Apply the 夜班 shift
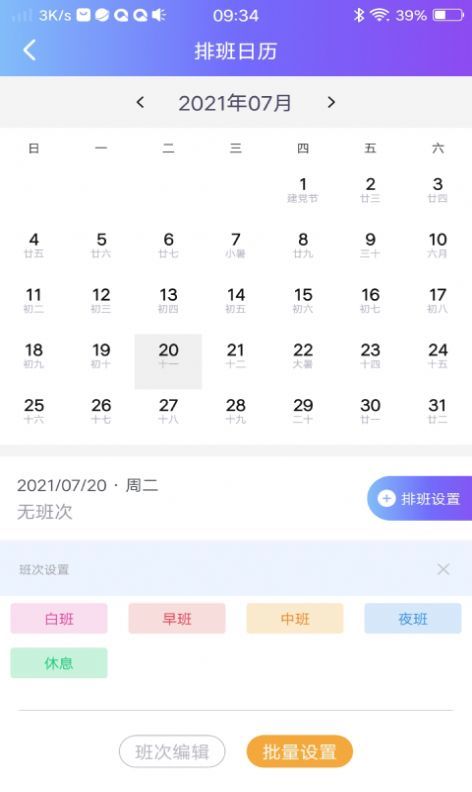This screenshot has height=792, width=472. coord(413,619)
